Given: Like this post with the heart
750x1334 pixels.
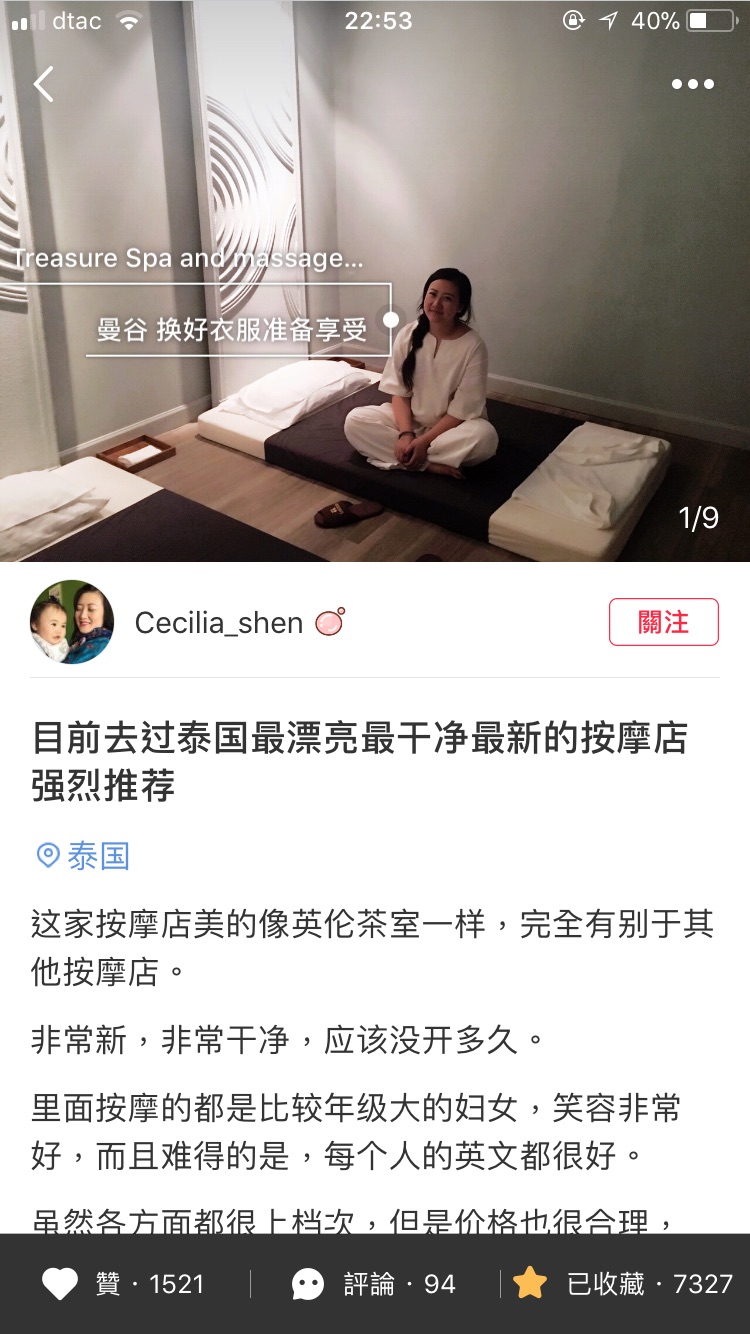Looking at the screenshot, I should tap(60, 1284).
